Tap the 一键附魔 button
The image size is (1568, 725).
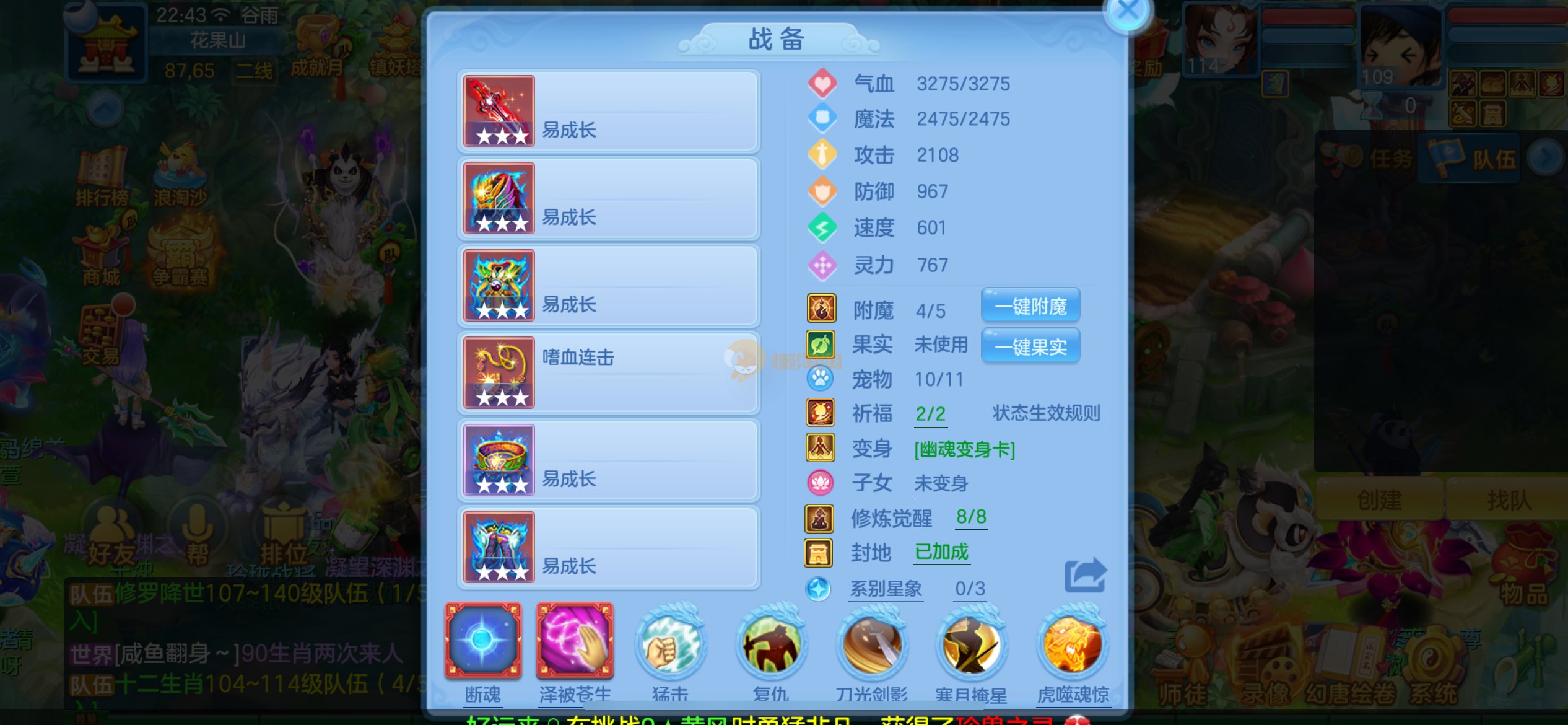pos(1030,306)
